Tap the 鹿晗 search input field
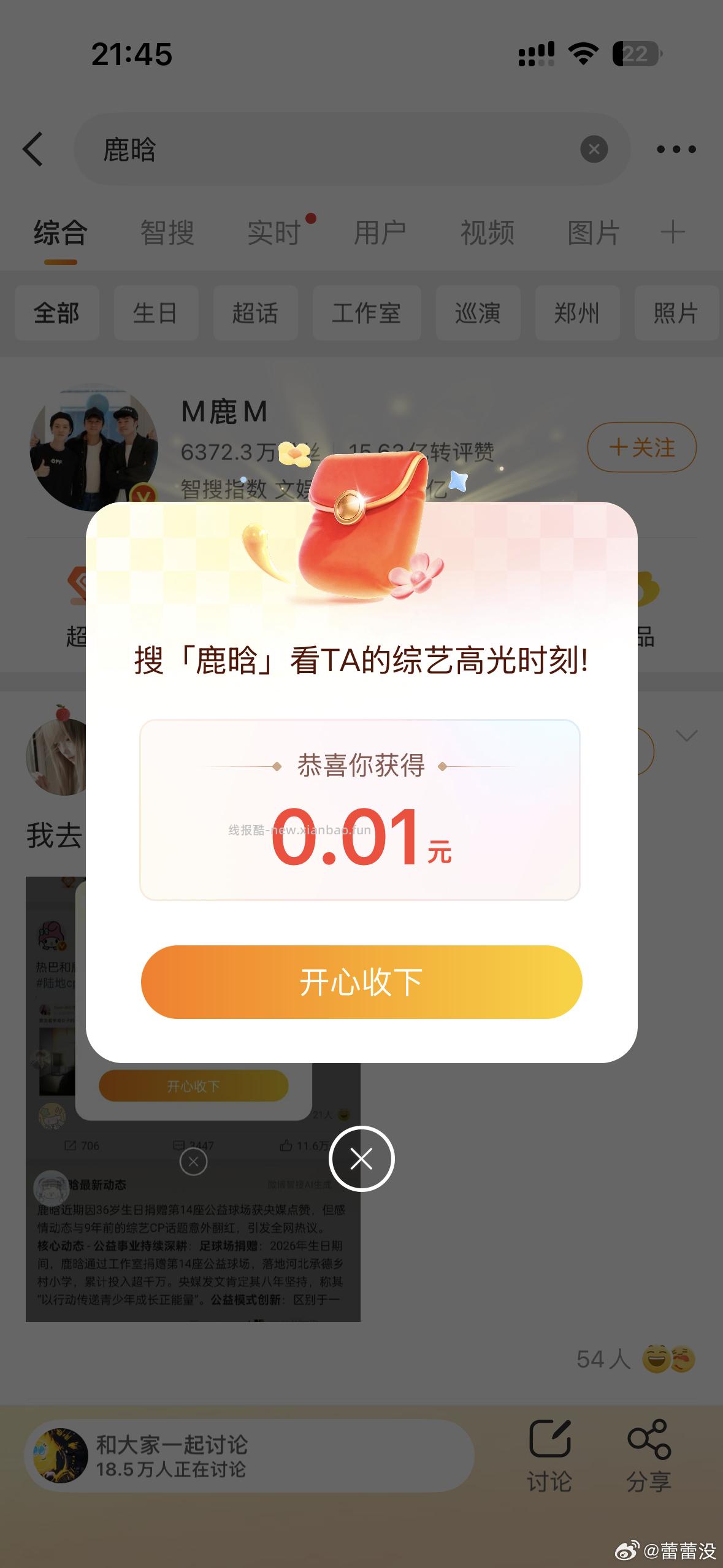Image resolution: width=723 pixels, height=1568 pixels. (245, 149)
